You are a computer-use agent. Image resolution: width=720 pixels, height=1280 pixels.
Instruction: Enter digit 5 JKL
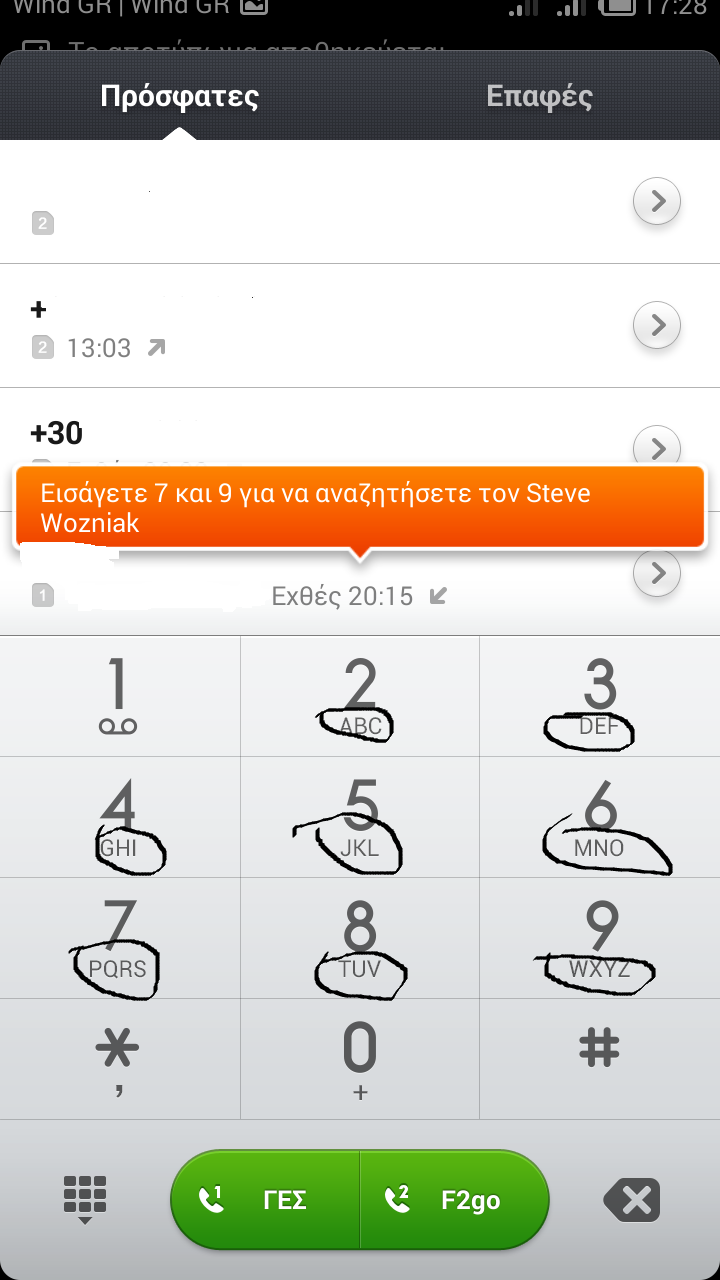pyautogui.click(x=360, y=818)
